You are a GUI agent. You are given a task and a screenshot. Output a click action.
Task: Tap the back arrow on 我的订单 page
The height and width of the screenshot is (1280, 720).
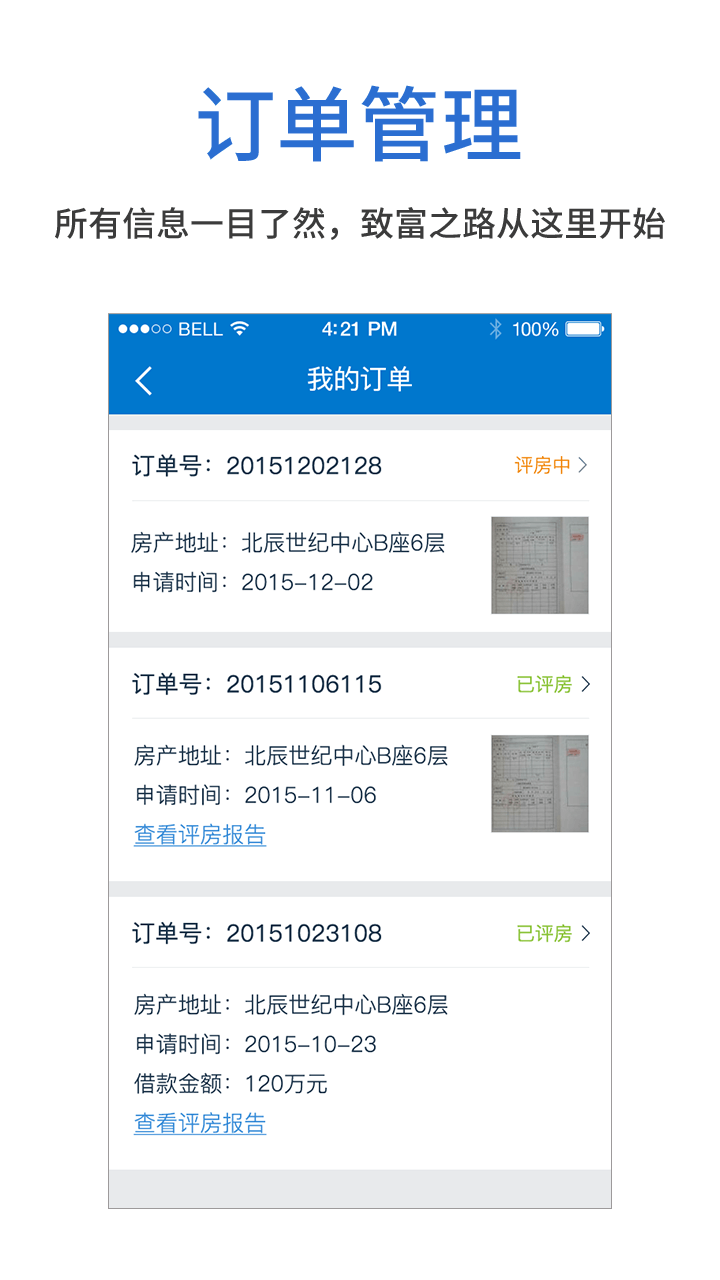click(x=143, y=381)
